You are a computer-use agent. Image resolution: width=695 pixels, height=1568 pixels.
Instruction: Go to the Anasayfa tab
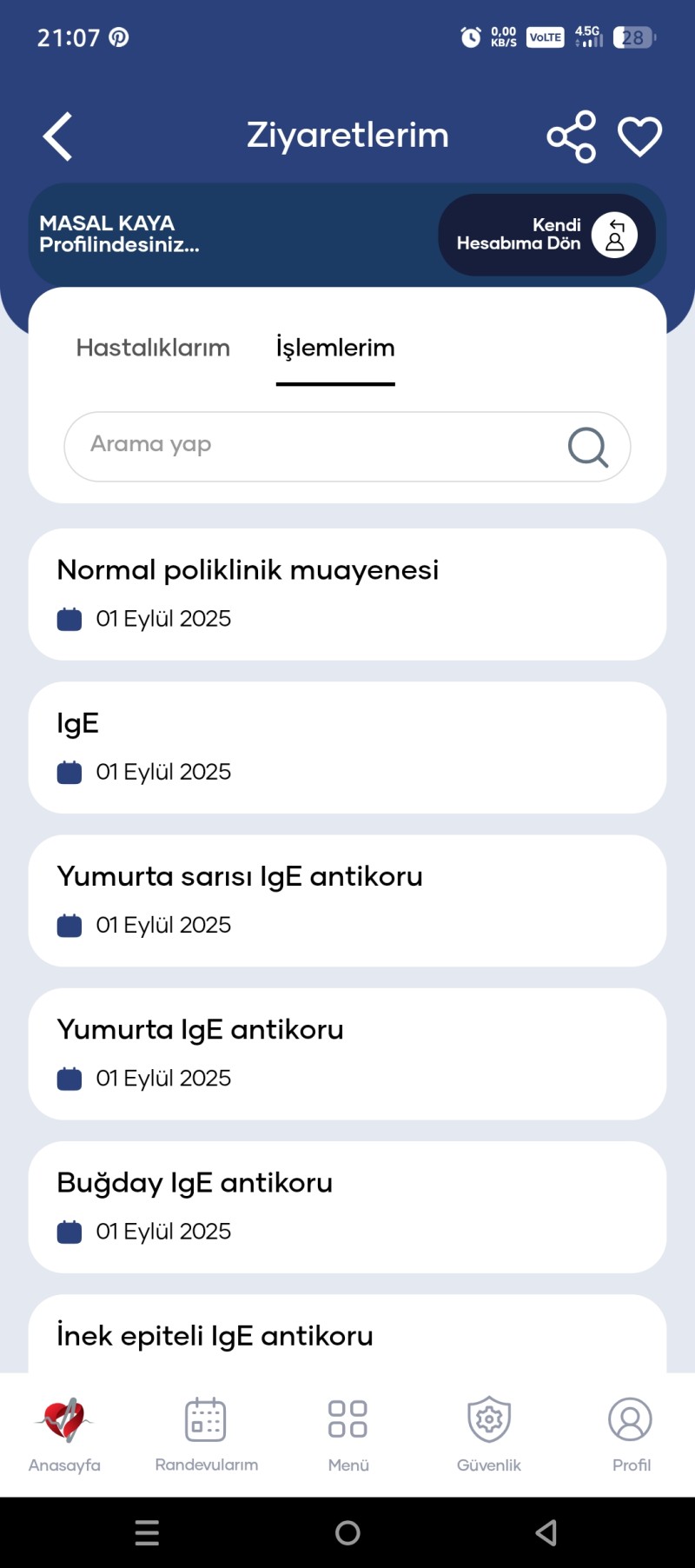point(64,1434)
